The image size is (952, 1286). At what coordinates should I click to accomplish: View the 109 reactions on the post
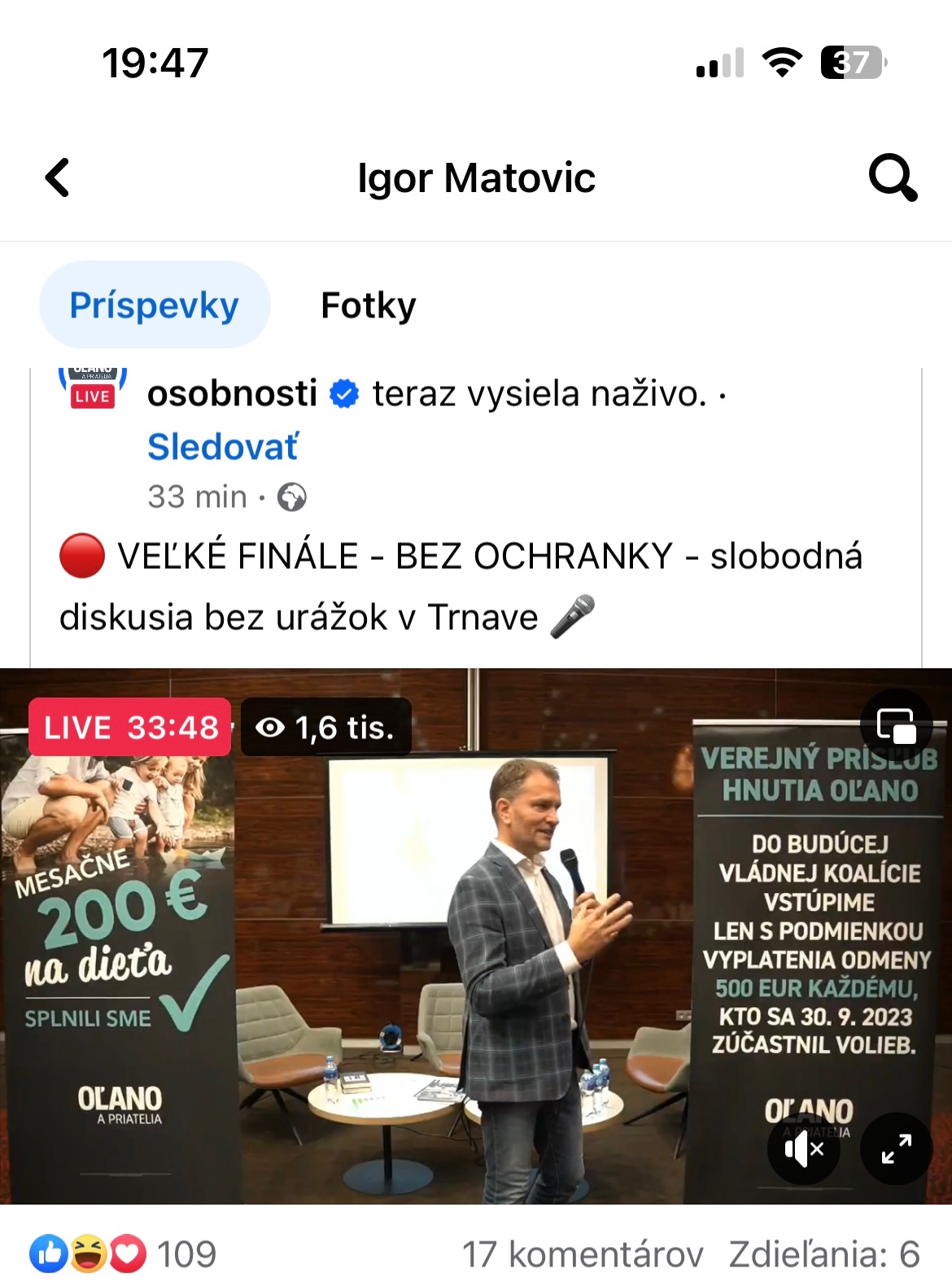124,1254
